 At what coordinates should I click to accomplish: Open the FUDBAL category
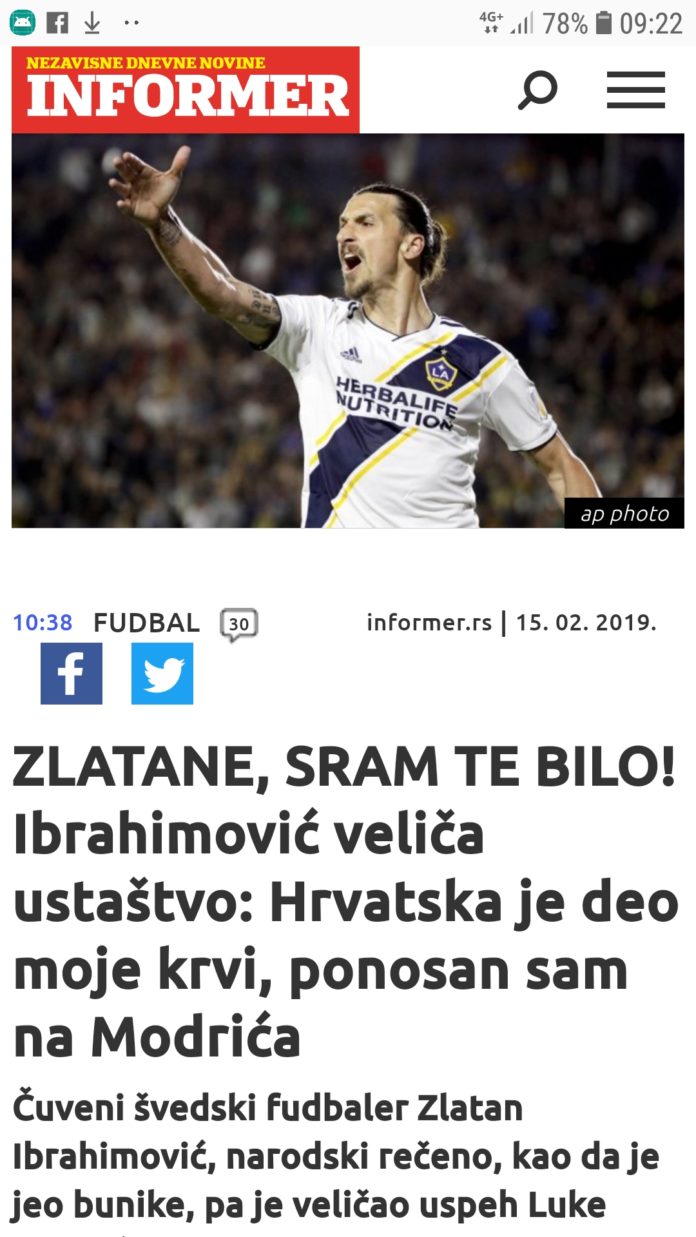click(146, 623)
